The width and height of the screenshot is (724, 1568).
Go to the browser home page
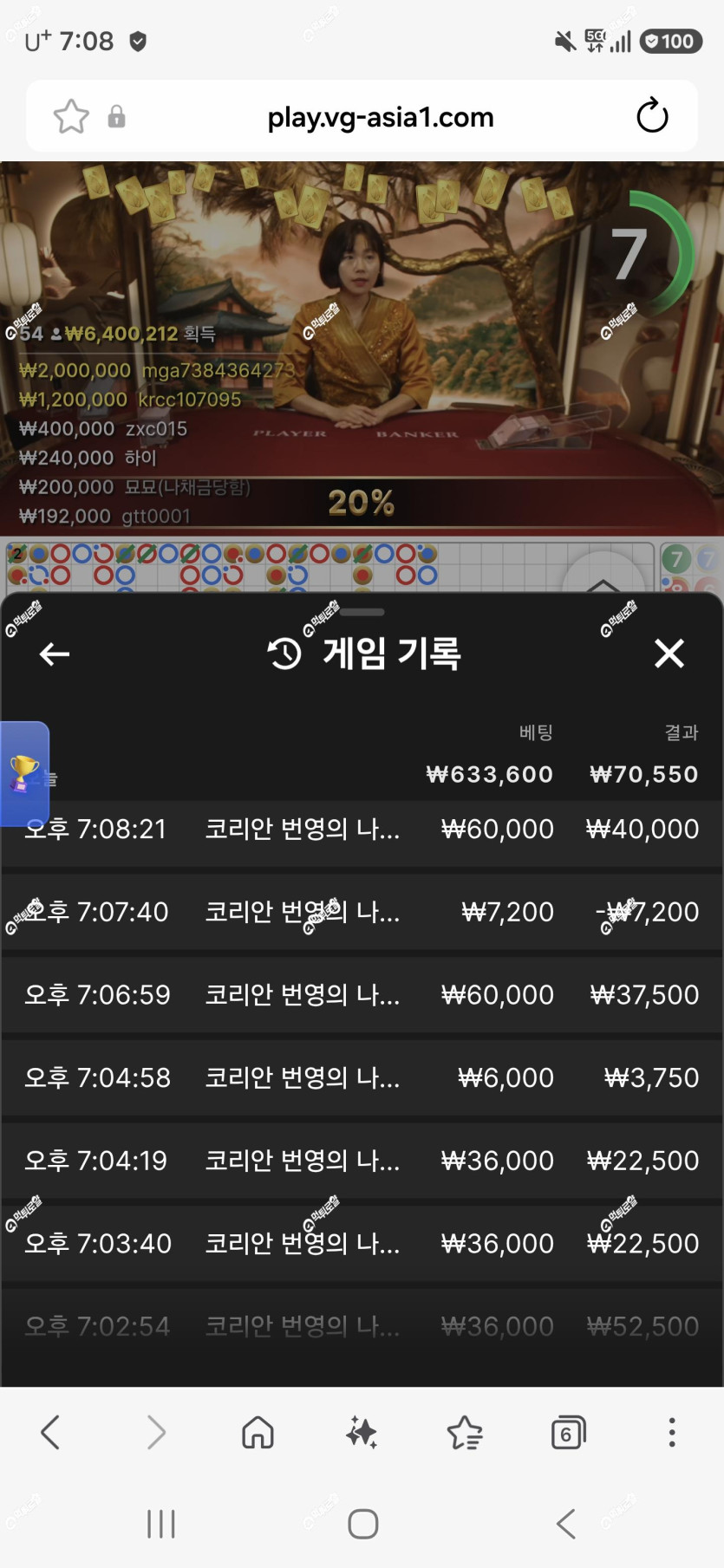tap(258, 1433)
